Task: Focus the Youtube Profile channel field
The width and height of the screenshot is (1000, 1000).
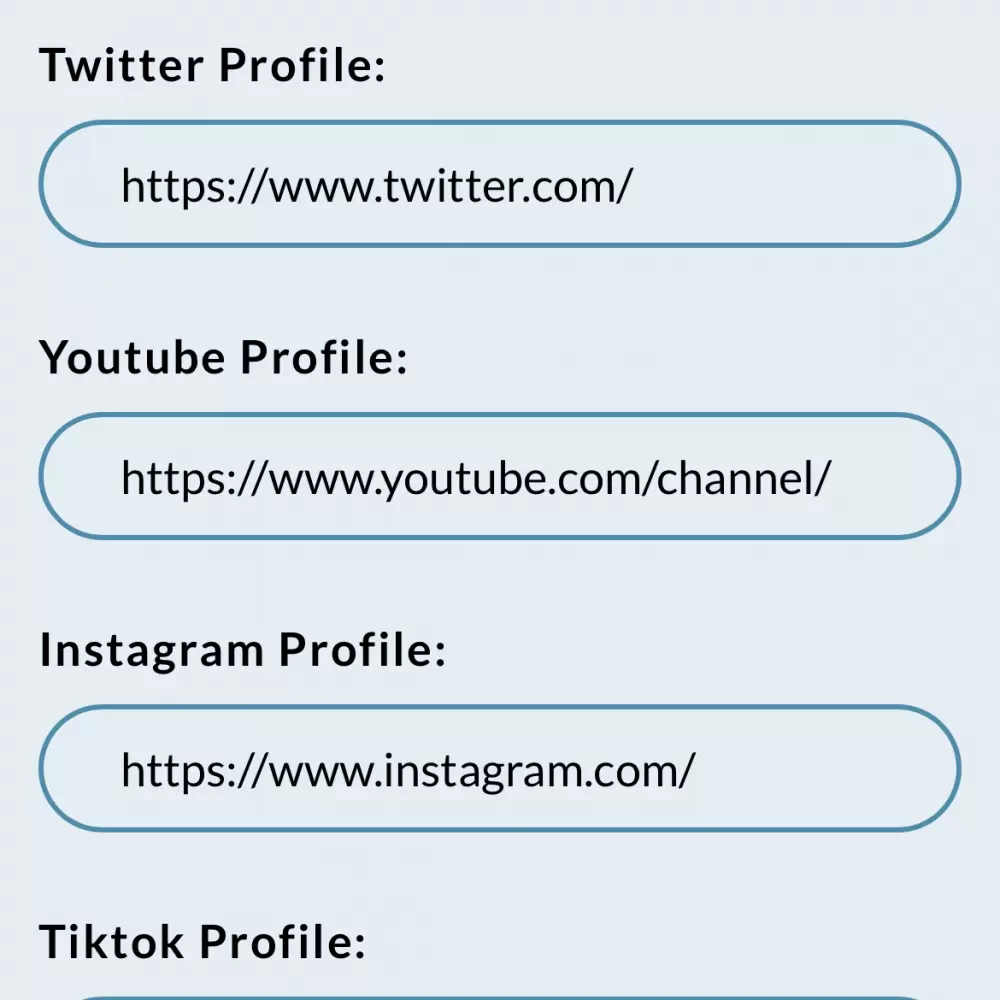Action: 500,477
